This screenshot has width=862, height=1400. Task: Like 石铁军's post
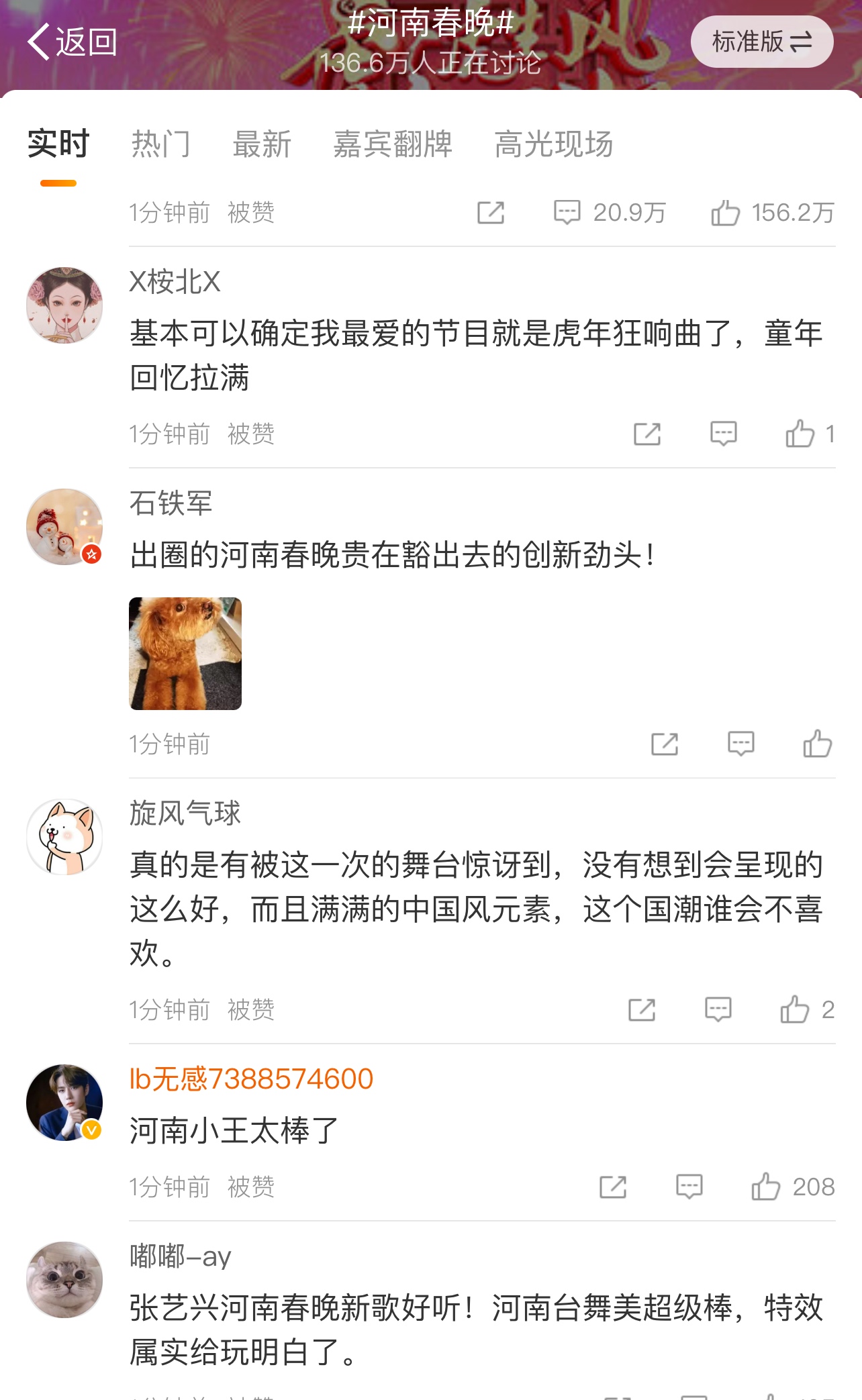tap(817, 744)
